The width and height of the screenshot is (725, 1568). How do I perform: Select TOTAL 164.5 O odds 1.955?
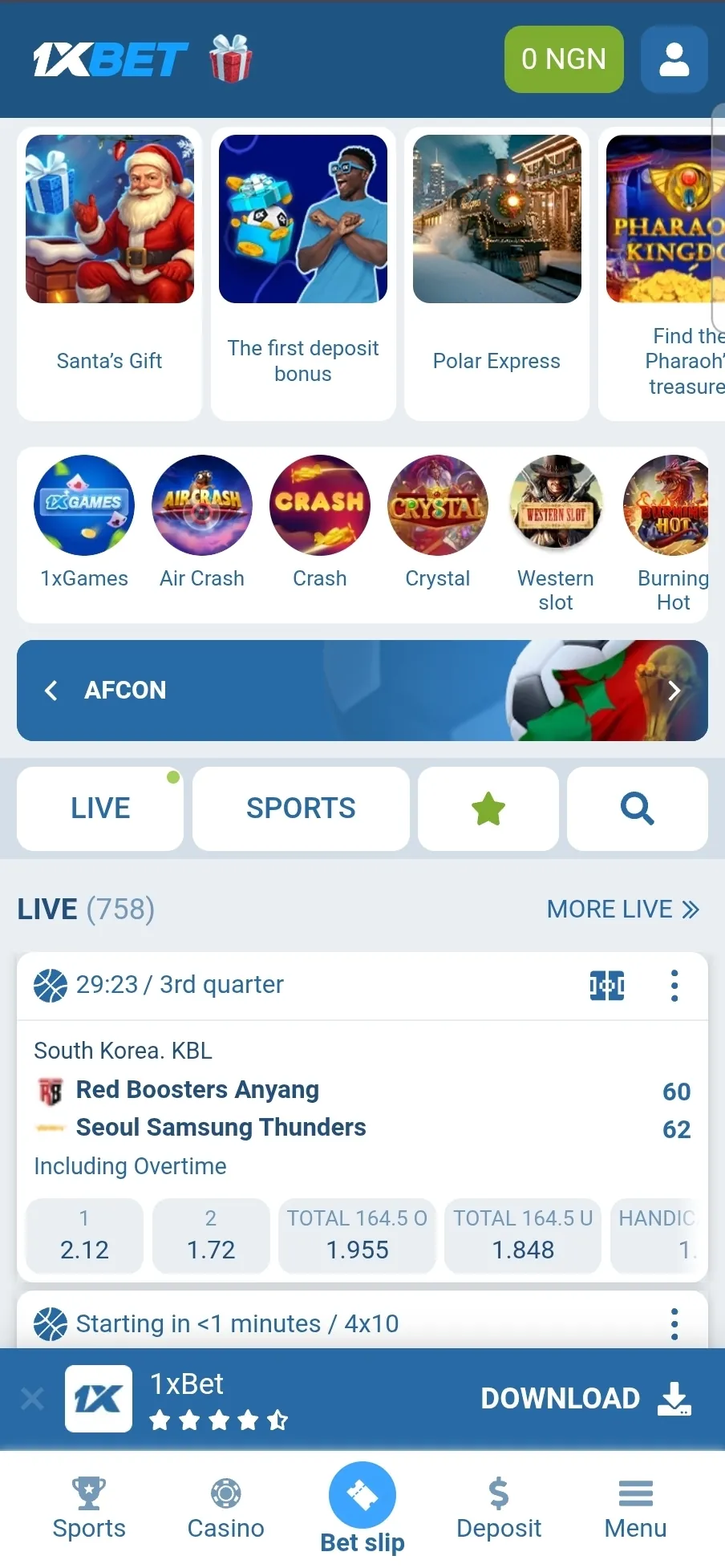(x=357, y=1235)
